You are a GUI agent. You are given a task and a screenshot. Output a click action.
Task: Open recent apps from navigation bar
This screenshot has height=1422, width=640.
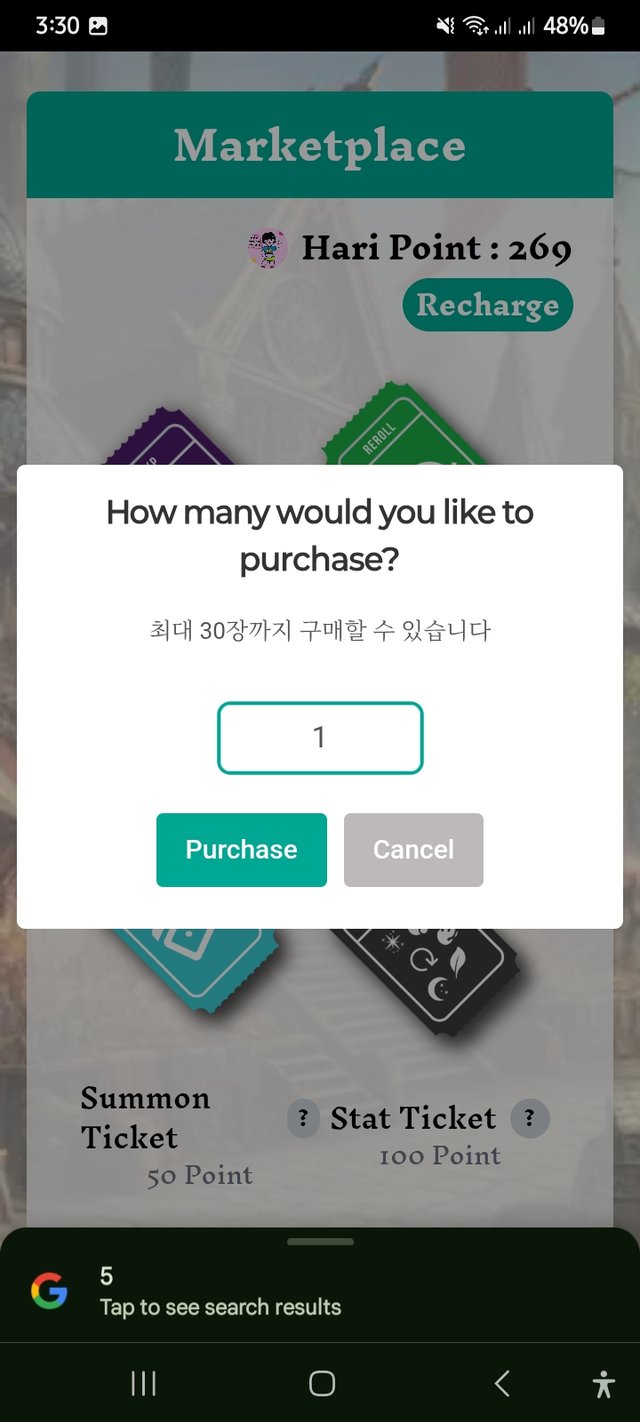tap(143, 1383)
